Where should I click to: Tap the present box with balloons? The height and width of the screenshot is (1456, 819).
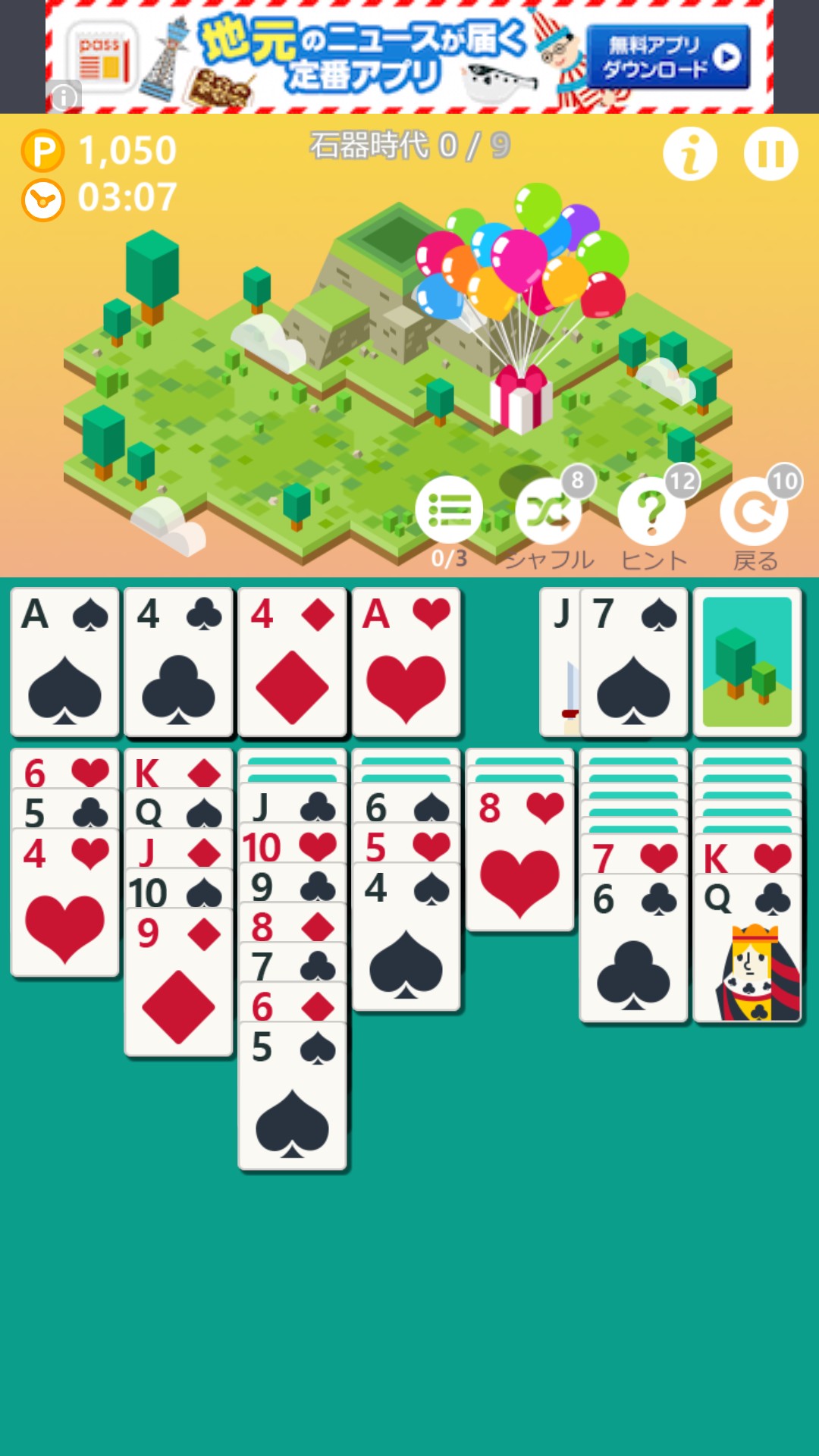[x=520, y=398]
